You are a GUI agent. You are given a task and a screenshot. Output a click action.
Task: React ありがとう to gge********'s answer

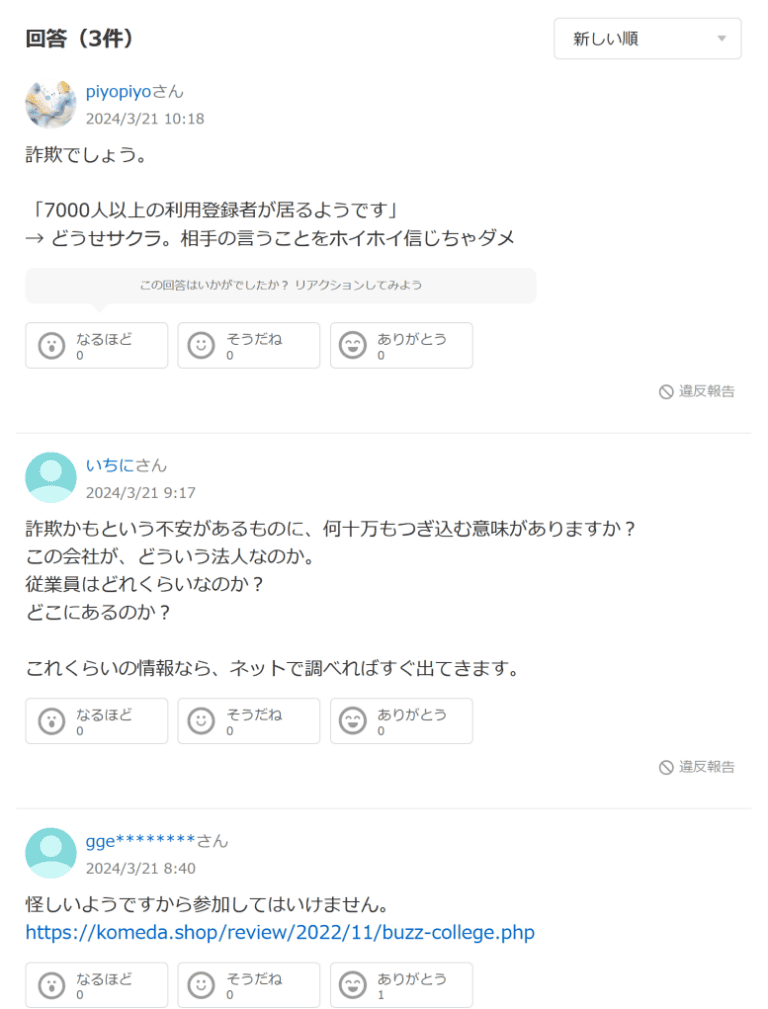401,985
